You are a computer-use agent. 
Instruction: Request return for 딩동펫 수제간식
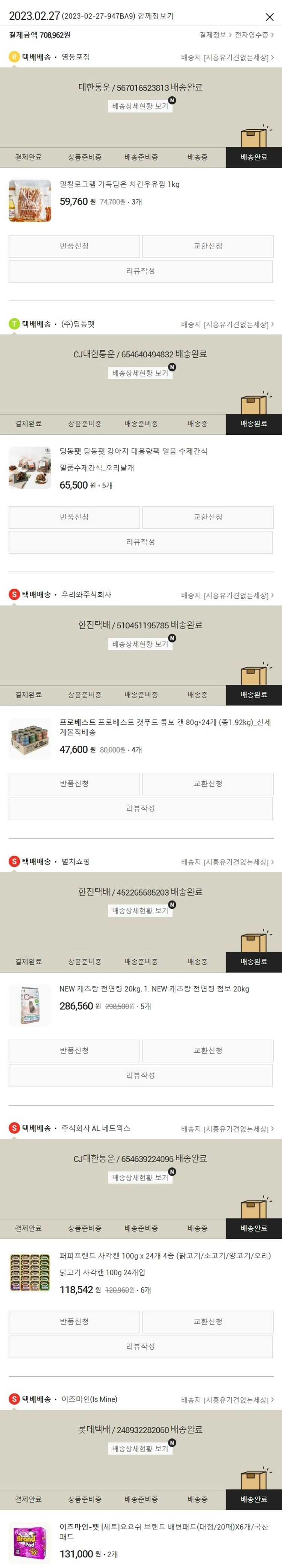[74, 517]
